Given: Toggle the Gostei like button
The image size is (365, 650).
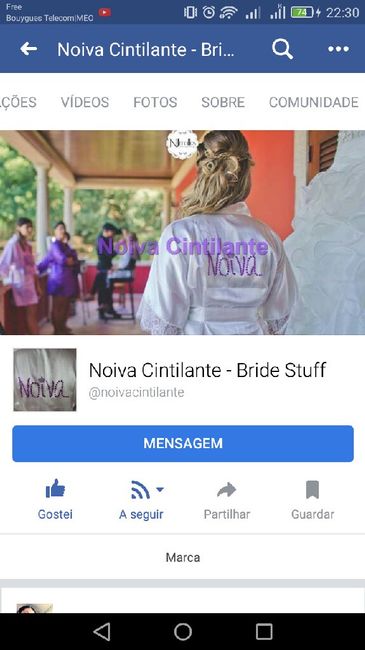Looking at the screenshot, I should tap(55, 500).
